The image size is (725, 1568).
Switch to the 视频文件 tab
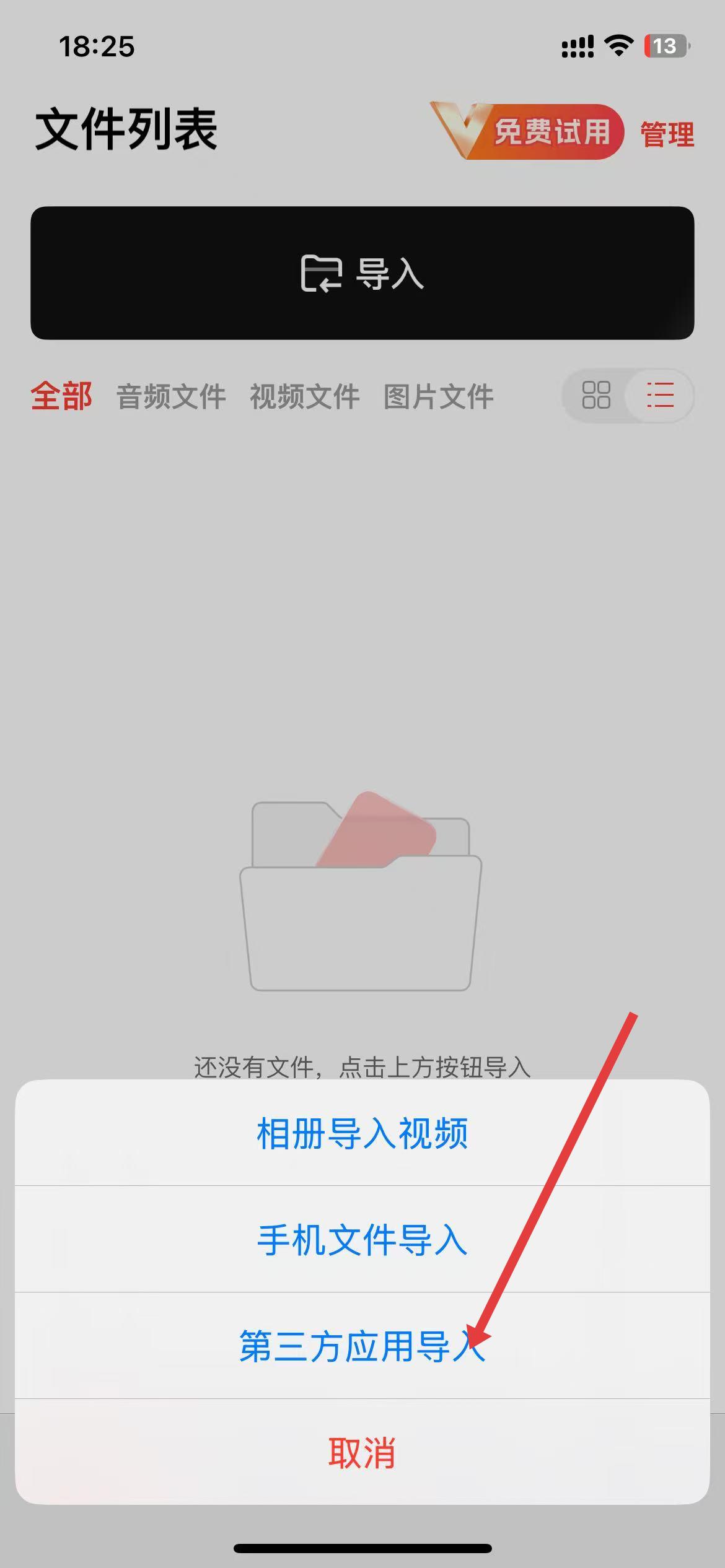pos(304,396)
